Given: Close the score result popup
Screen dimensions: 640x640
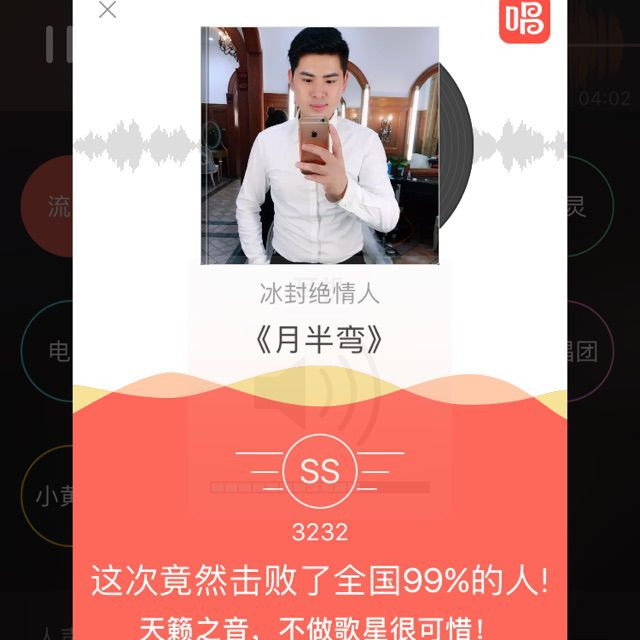Looking at the screenshot, I should tap(108, 9).
